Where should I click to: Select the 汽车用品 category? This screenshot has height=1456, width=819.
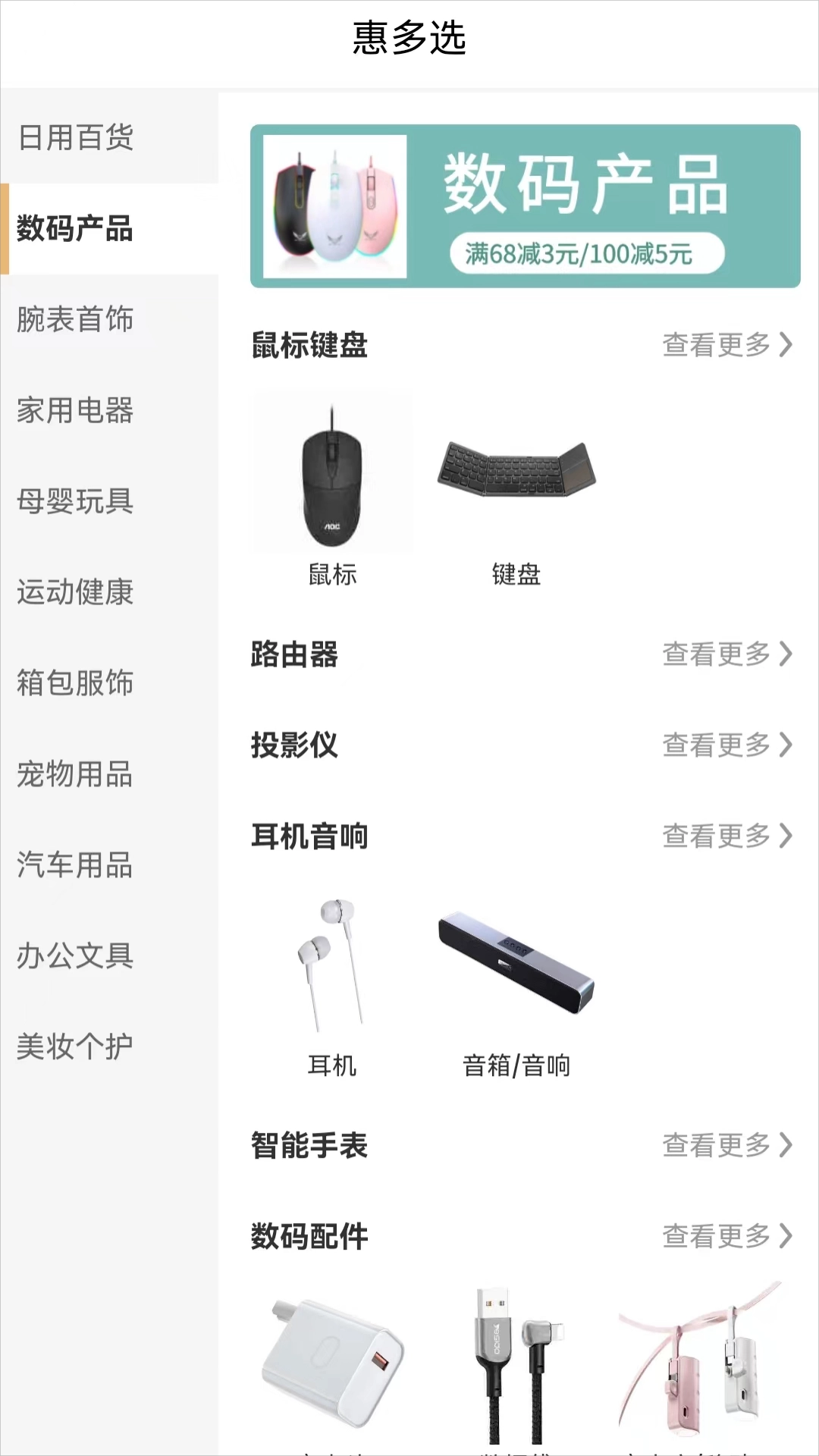[x=76, y=865]
